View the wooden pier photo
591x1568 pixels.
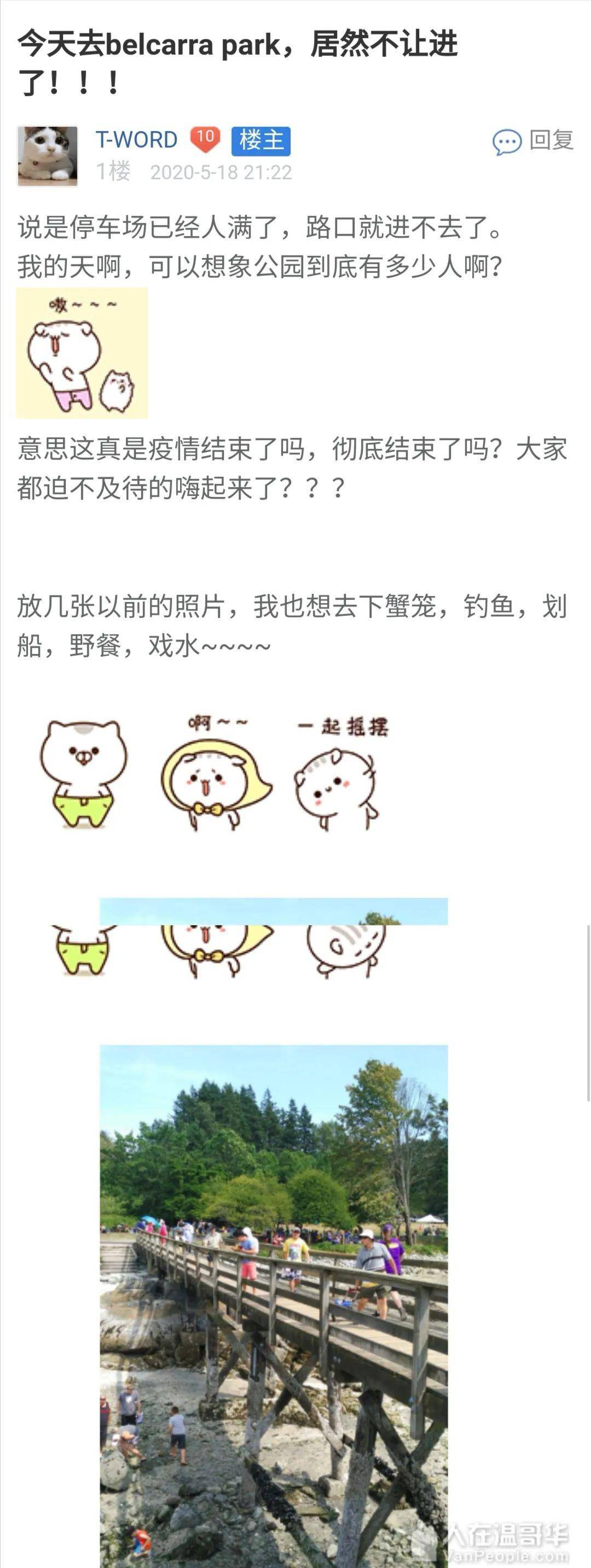[x=274, y=1303]
